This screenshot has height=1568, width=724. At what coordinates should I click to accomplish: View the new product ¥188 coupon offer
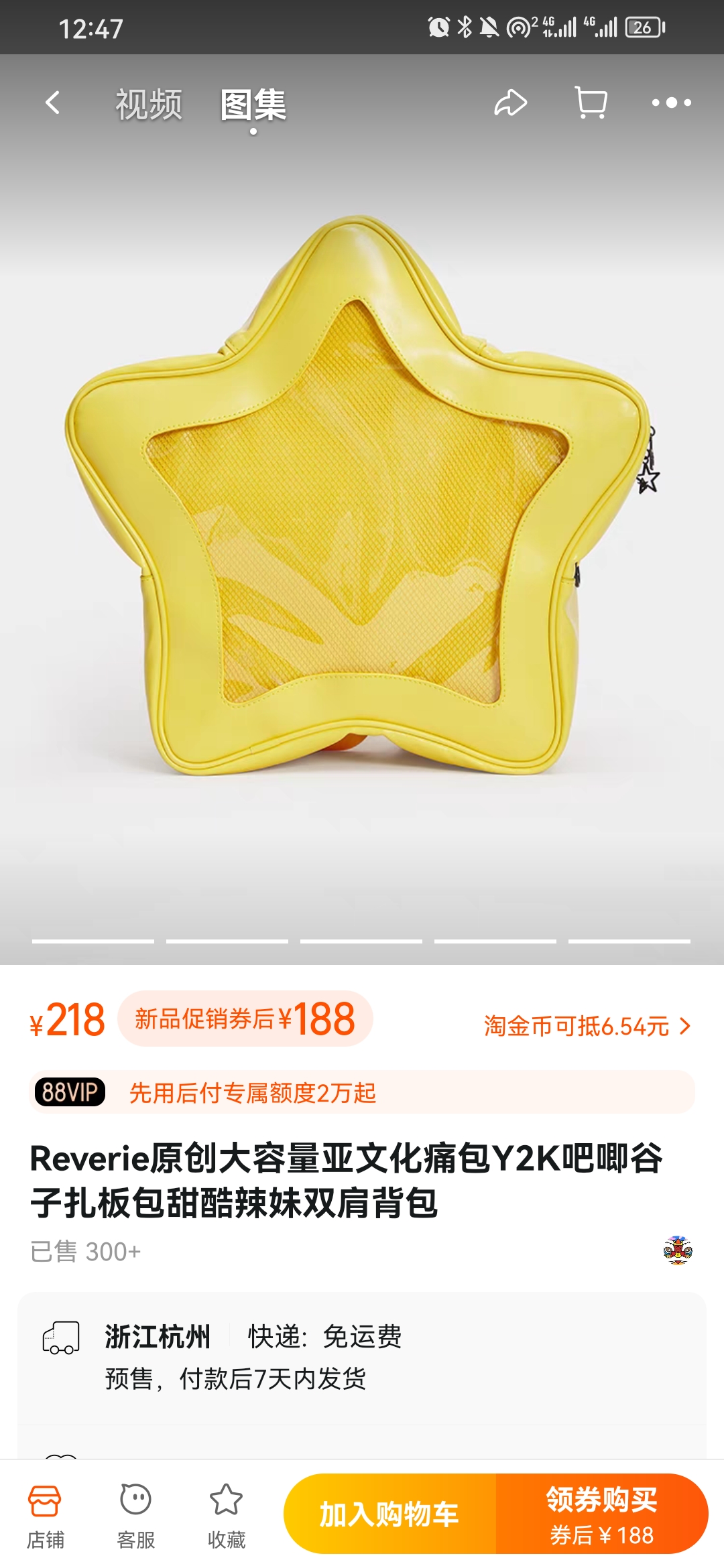245,1019
